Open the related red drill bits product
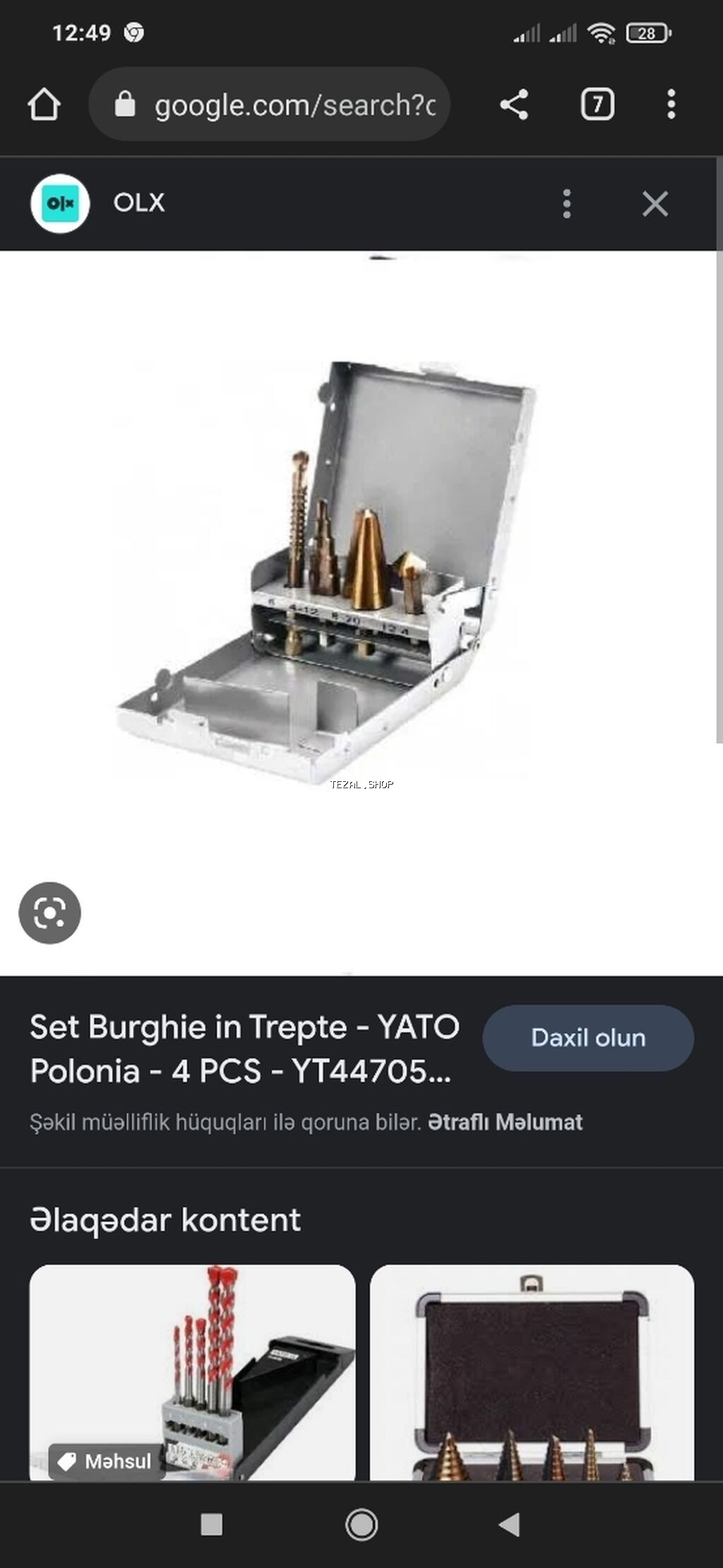This screenshot has height=1568, width=723. pyautogui.click(x=192, y=1371)
